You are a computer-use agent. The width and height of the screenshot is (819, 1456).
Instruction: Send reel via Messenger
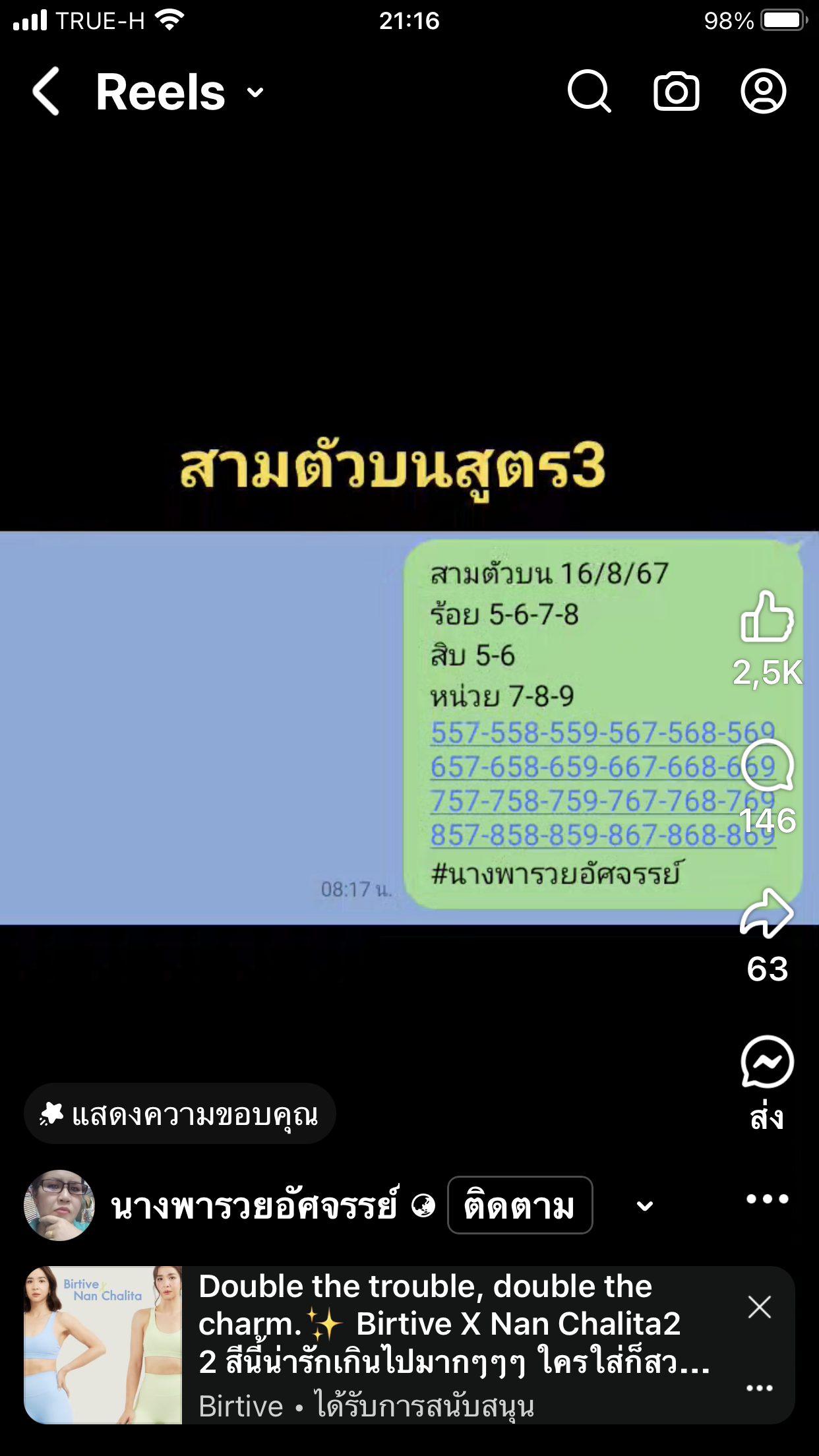[x=767, y=1062]
